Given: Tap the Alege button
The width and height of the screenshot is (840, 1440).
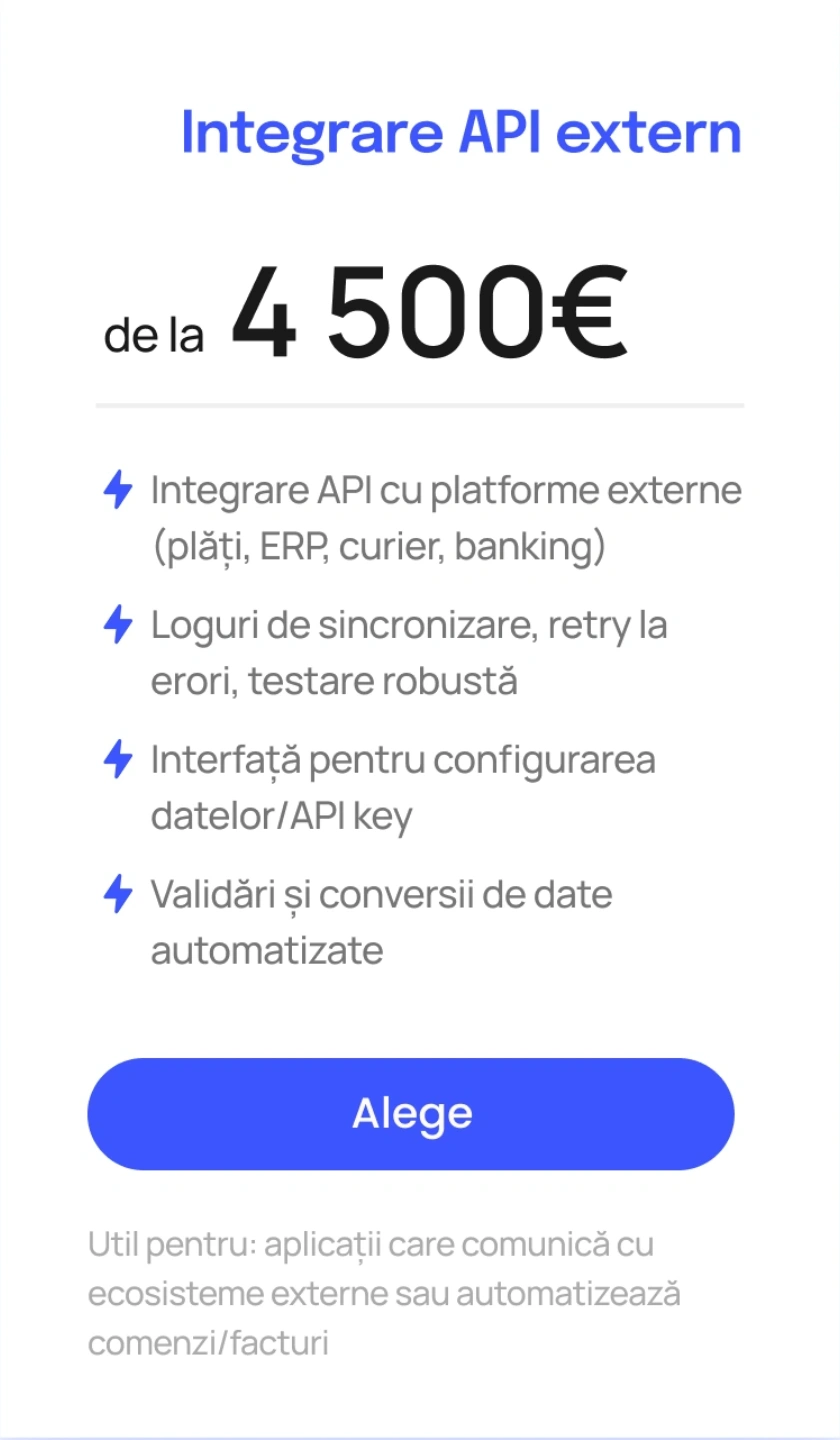Looking at the screenshot, I should pos(411,1114).
